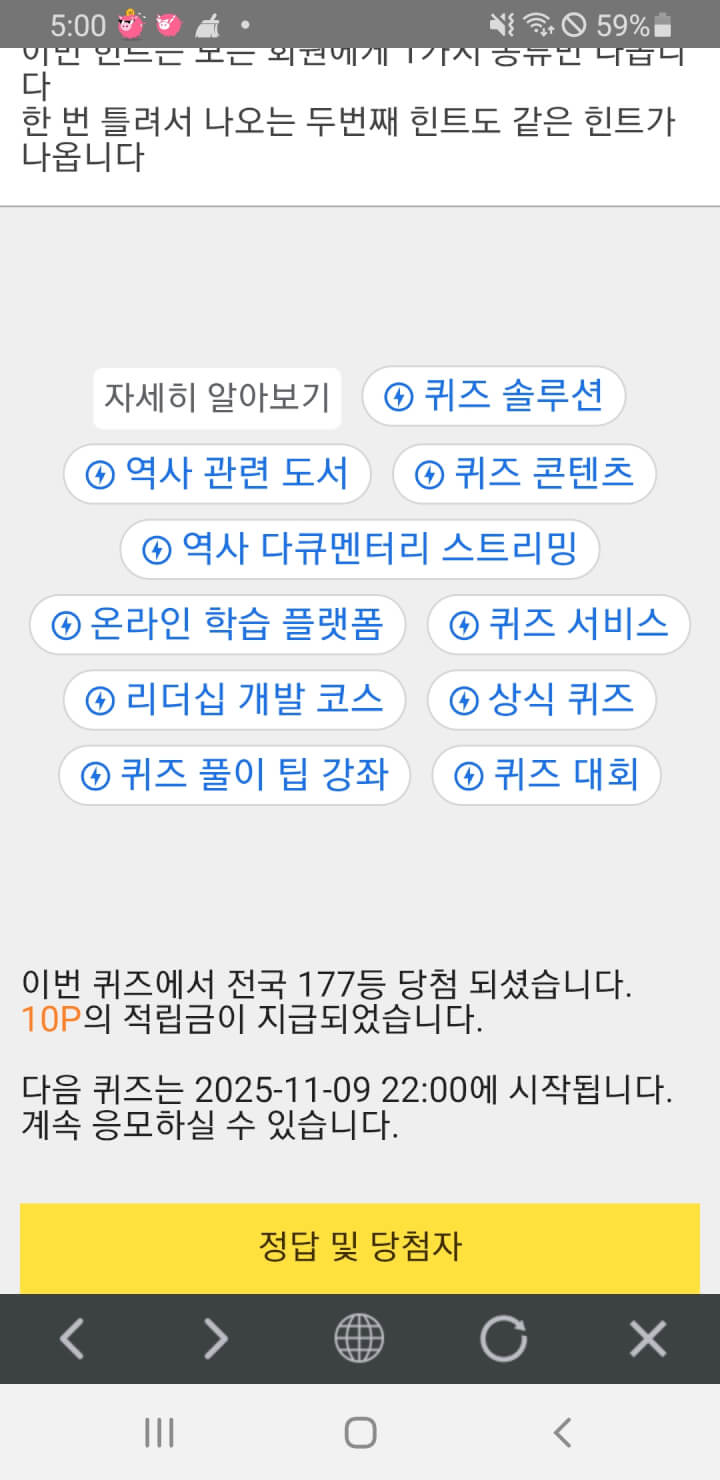Open the page in external browser globe
Viewport: 720px width, 1480px height.
[x=359, y=1339]
